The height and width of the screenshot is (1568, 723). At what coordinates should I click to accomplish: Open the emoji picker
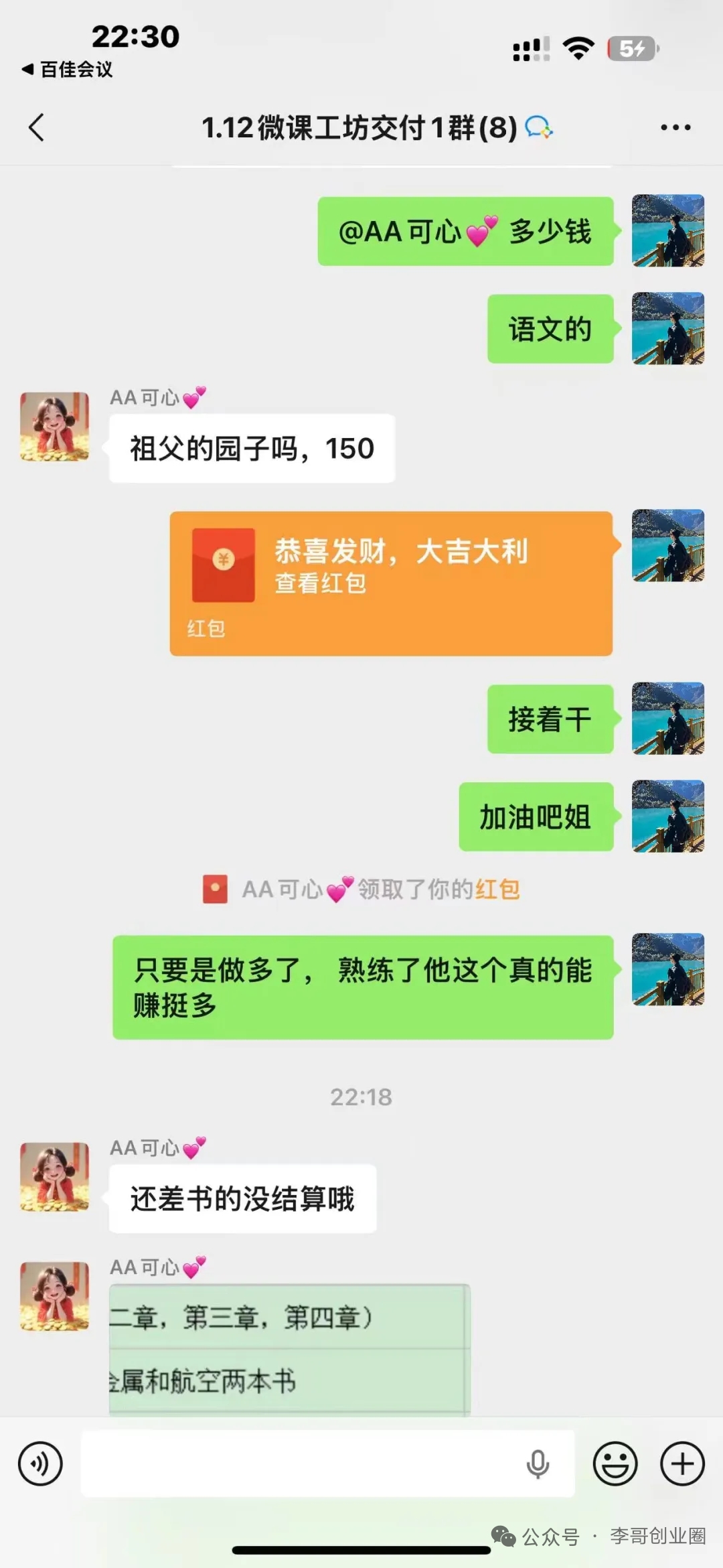[615, 1464]
